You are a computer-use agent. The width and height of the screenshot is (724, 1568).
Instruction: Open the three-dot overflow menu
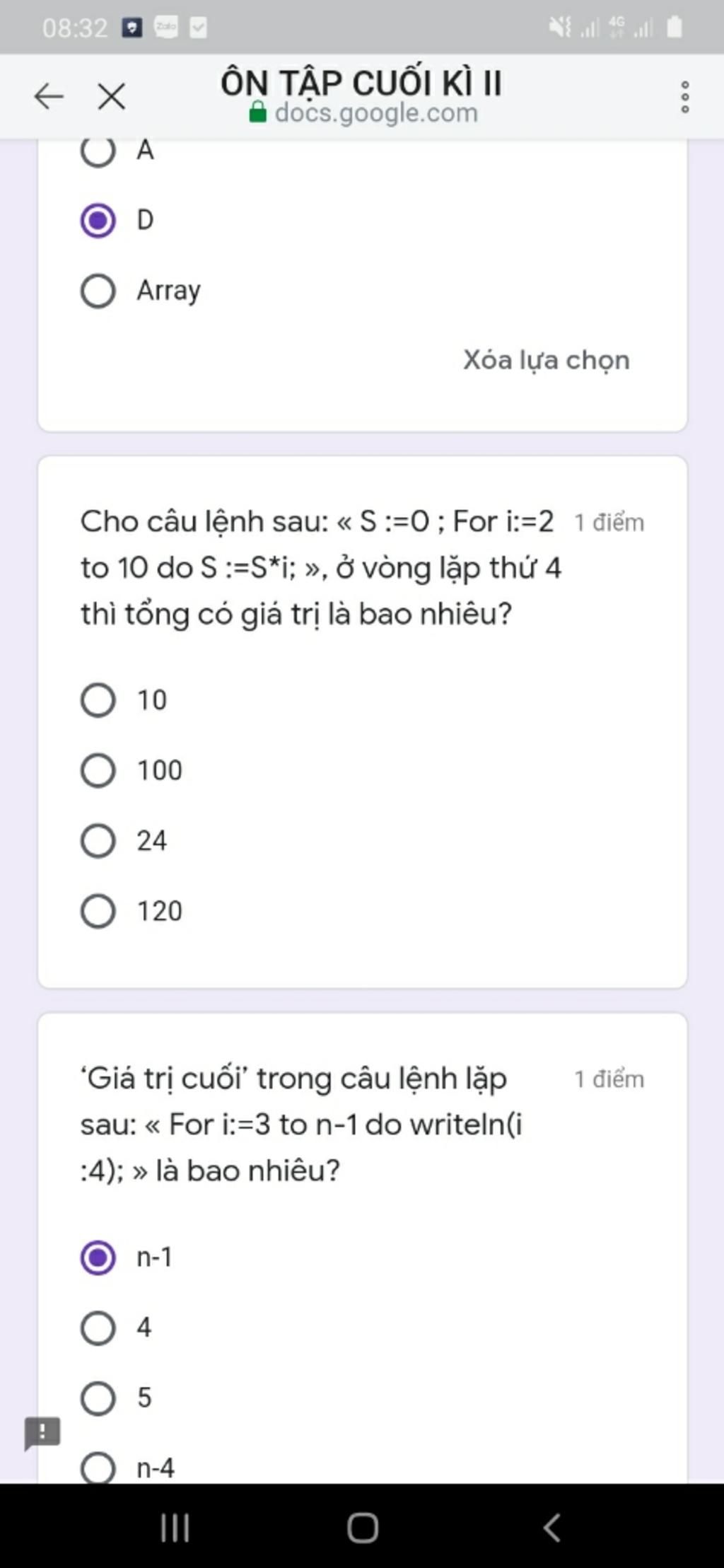(684, 97)
